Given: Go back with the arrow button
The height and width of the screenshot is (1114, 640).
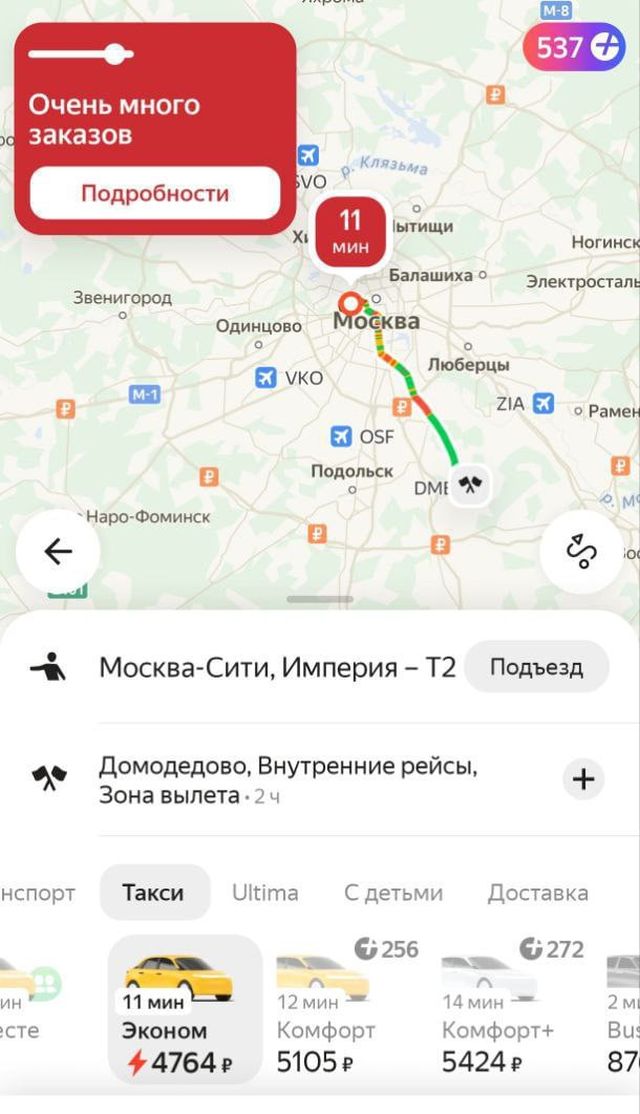Looking at the screenshot, I should (58, 551).
